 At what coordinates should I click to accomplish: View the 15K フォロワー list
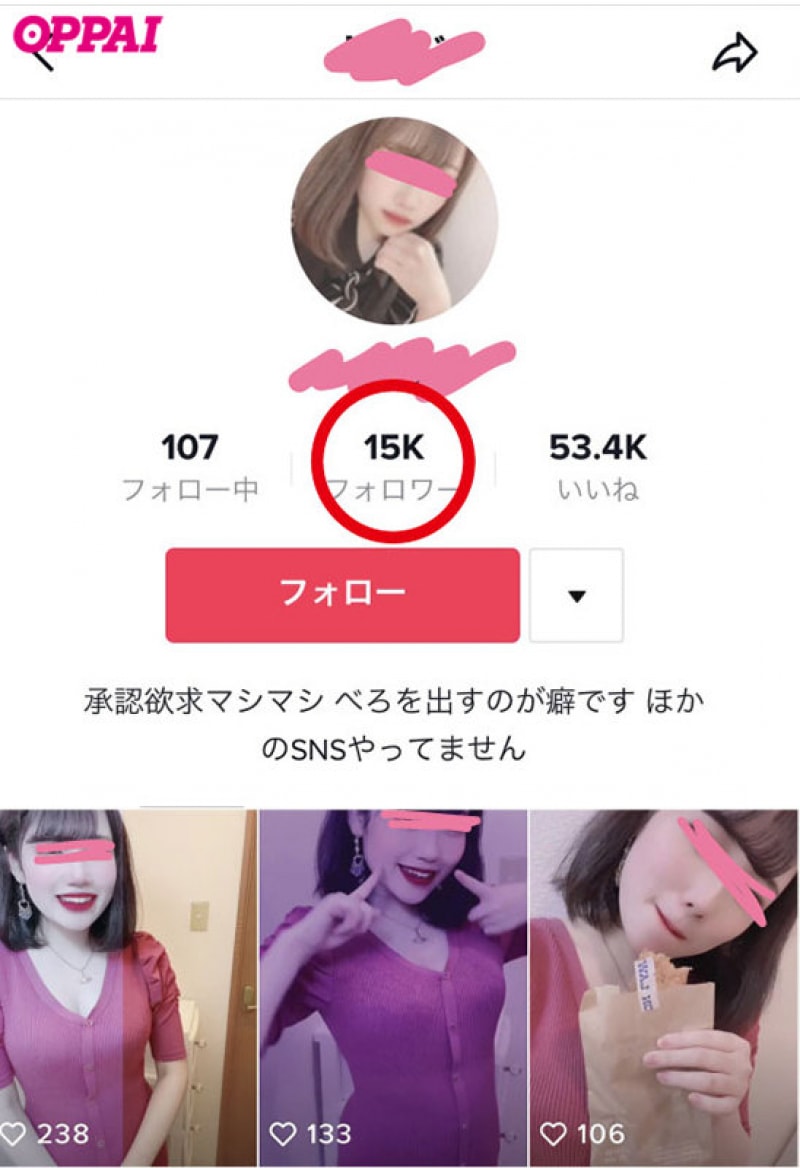click(x=394, y=464)
